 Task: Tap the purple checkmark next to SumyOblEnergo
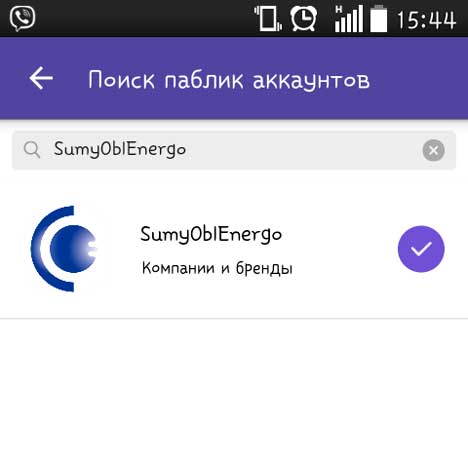click(x=421, y=249)
